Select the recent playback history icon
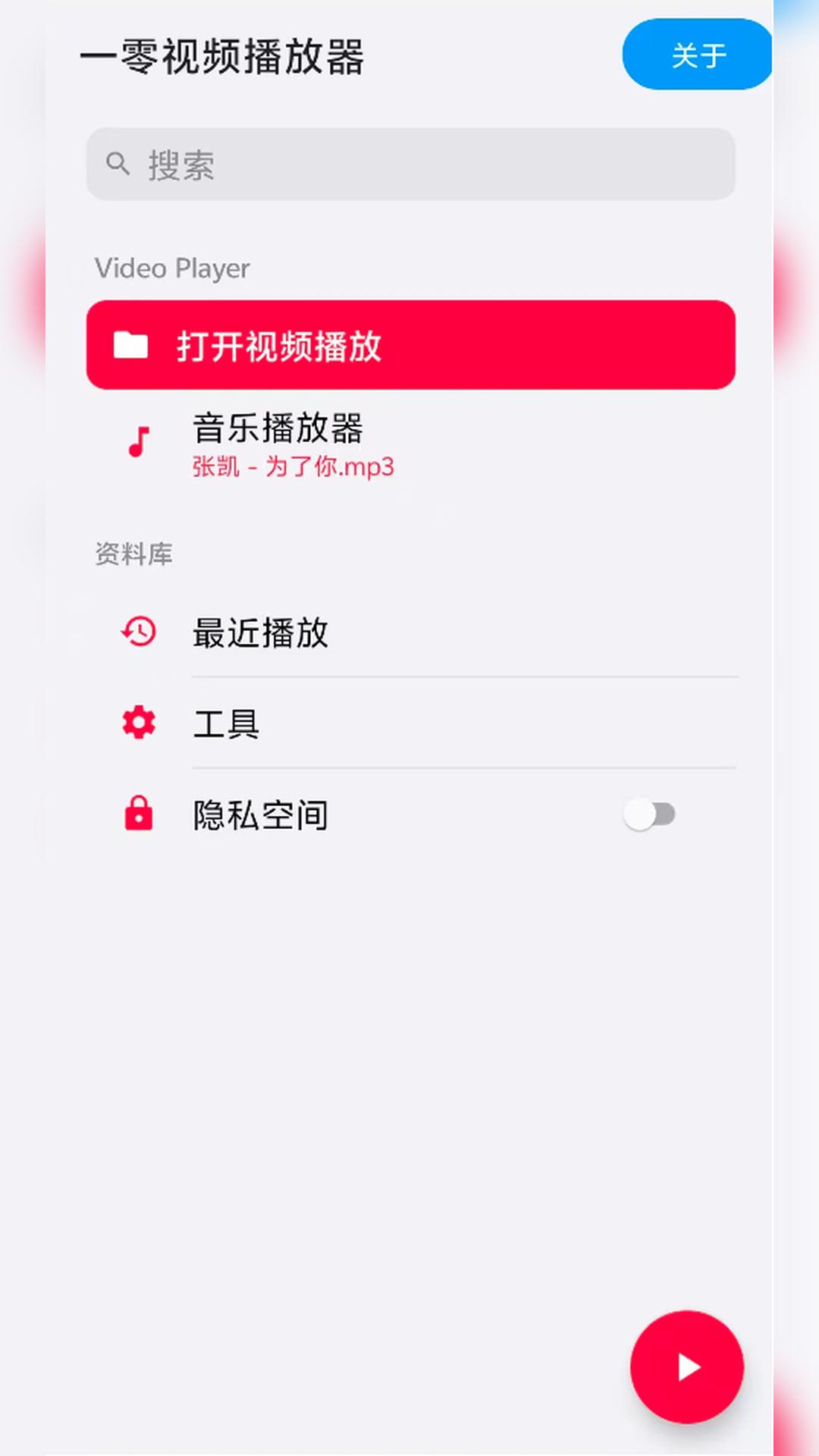This screenshot has width=819, height=1456. click(x=137, y=631)
